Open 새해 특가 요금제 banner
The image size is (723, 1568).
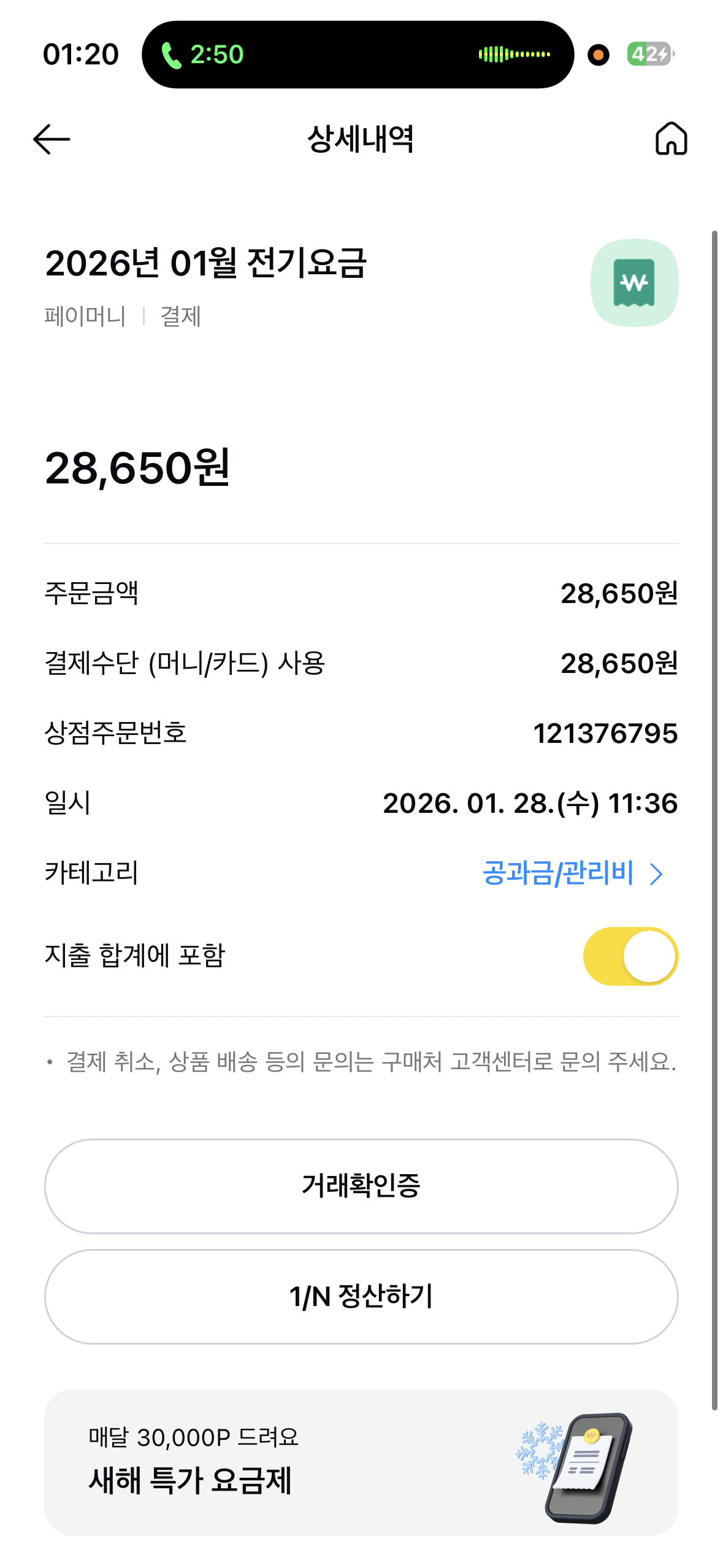361,1462
